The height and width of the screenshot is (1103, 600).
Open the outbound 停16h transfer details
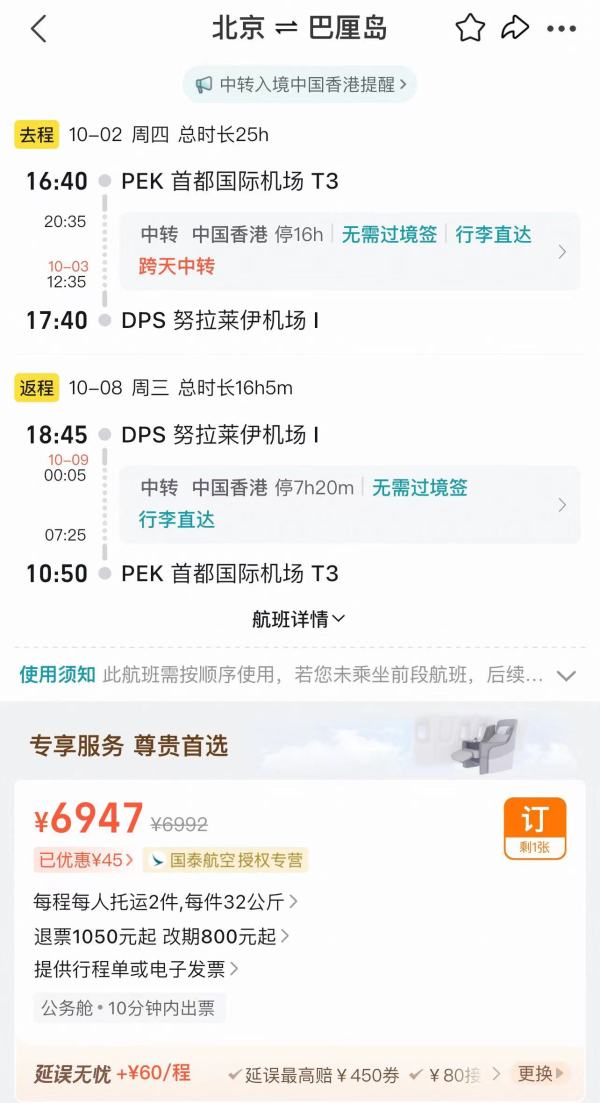point(349,251)
